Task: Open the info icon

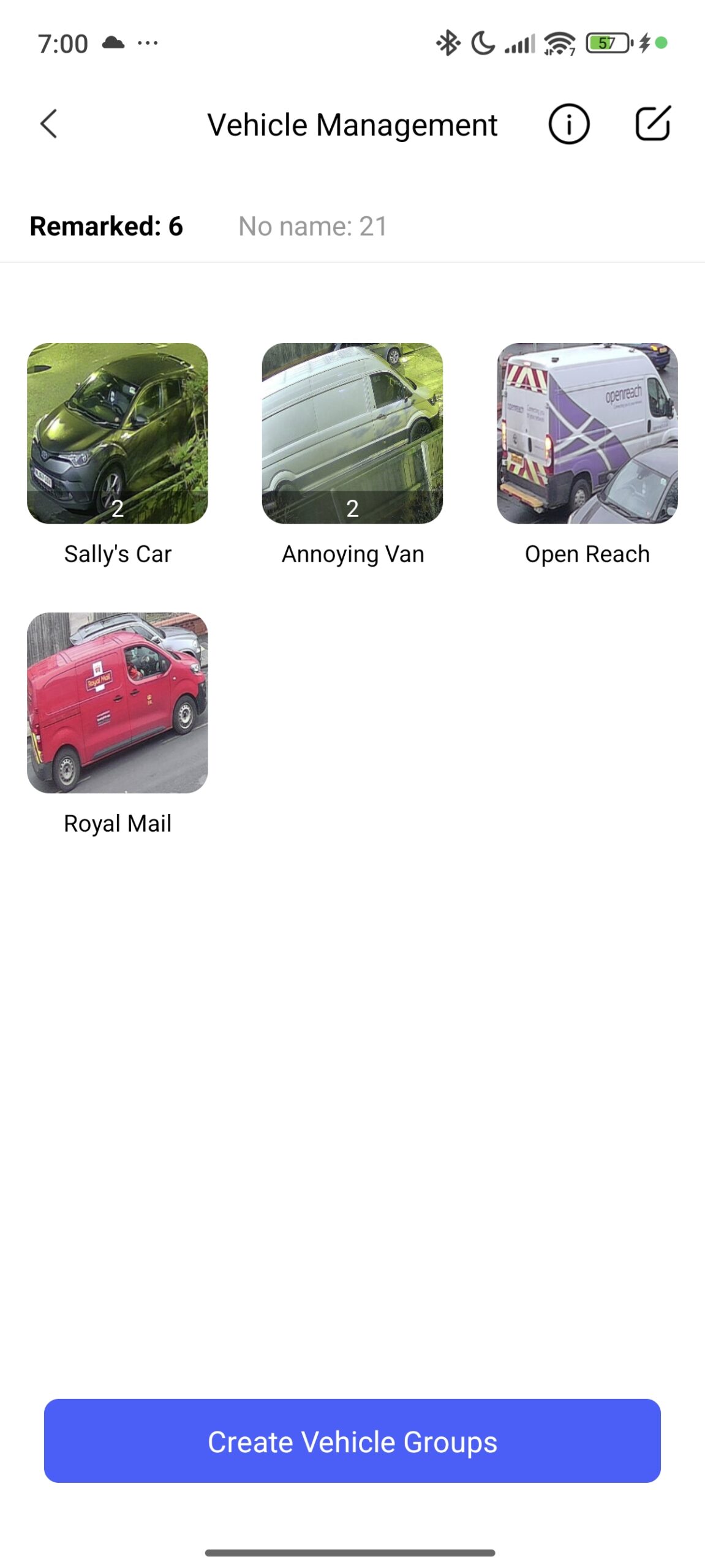Action: 568,124
